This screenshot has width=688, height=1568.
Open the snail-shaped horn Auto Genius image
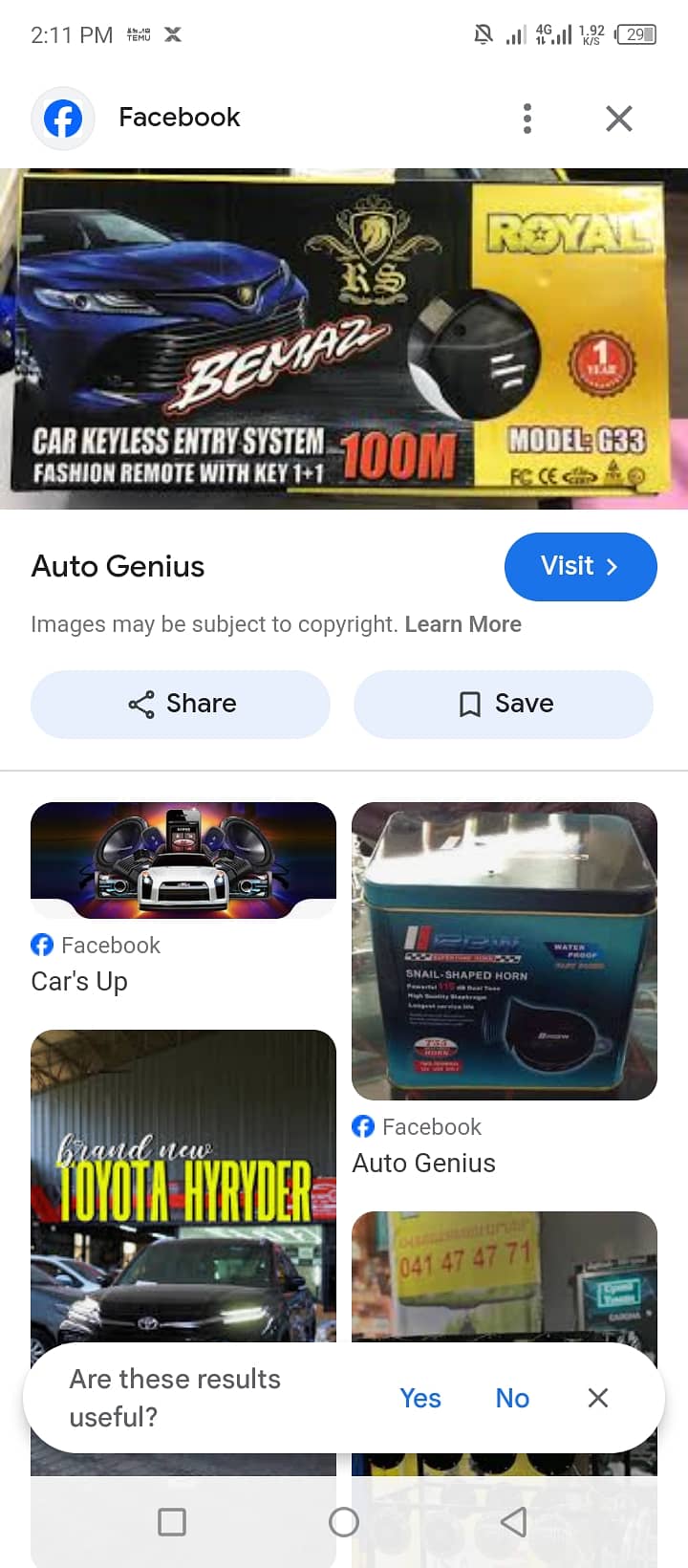(504, 950)
